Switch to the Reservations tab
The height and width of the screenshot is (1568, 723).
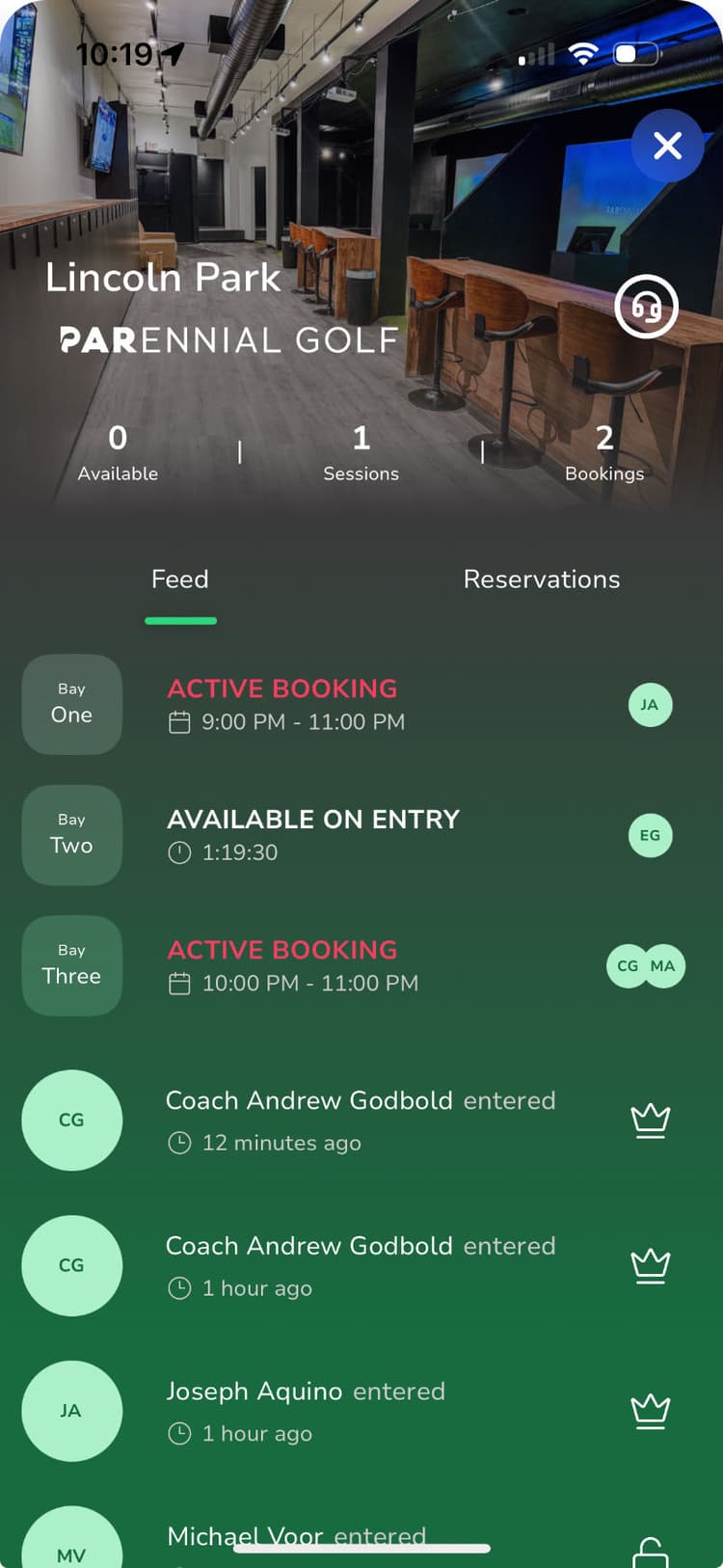(542, 579)
